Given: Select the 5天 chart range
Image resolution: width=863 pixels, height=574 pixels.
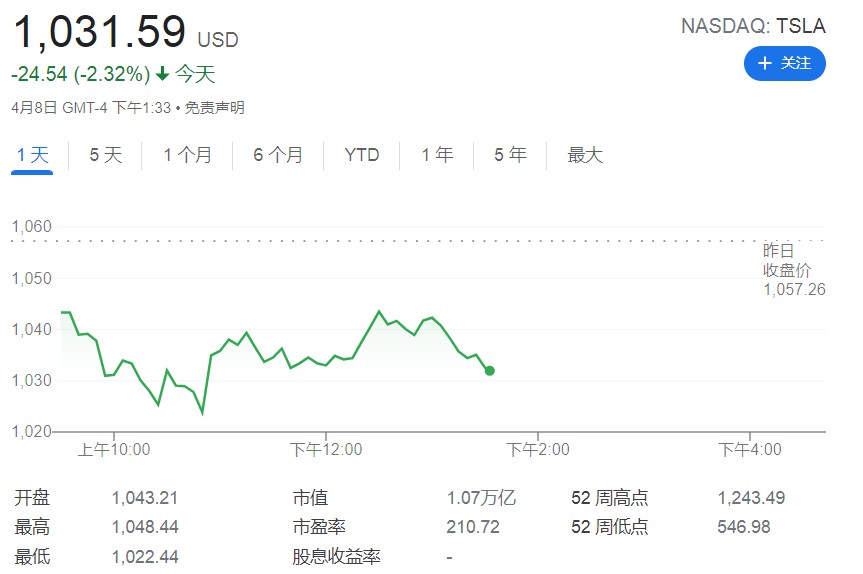Looking at the screenshot, I should (x=105, y=155).
